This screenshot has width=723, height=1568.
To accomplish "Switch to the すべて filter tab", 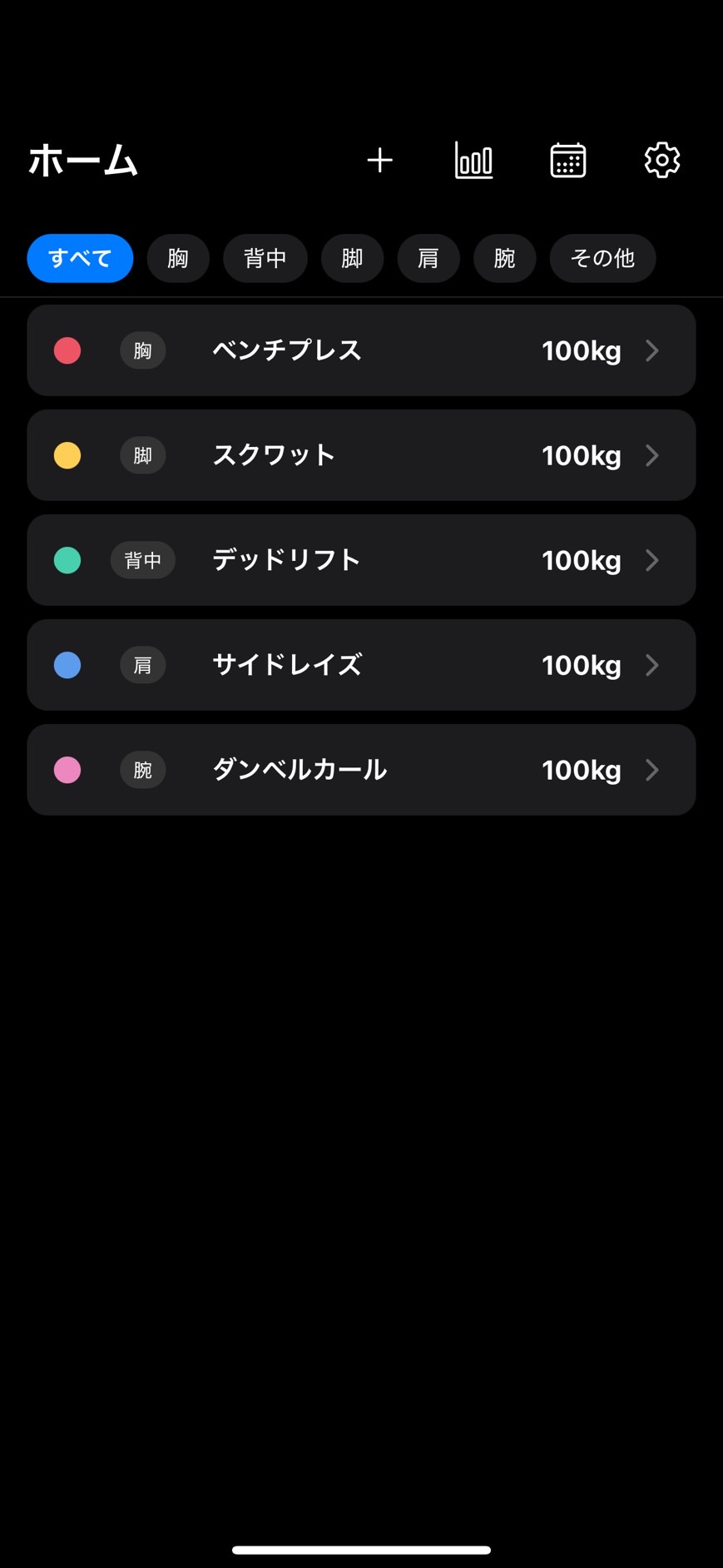I will click(79, 258).
